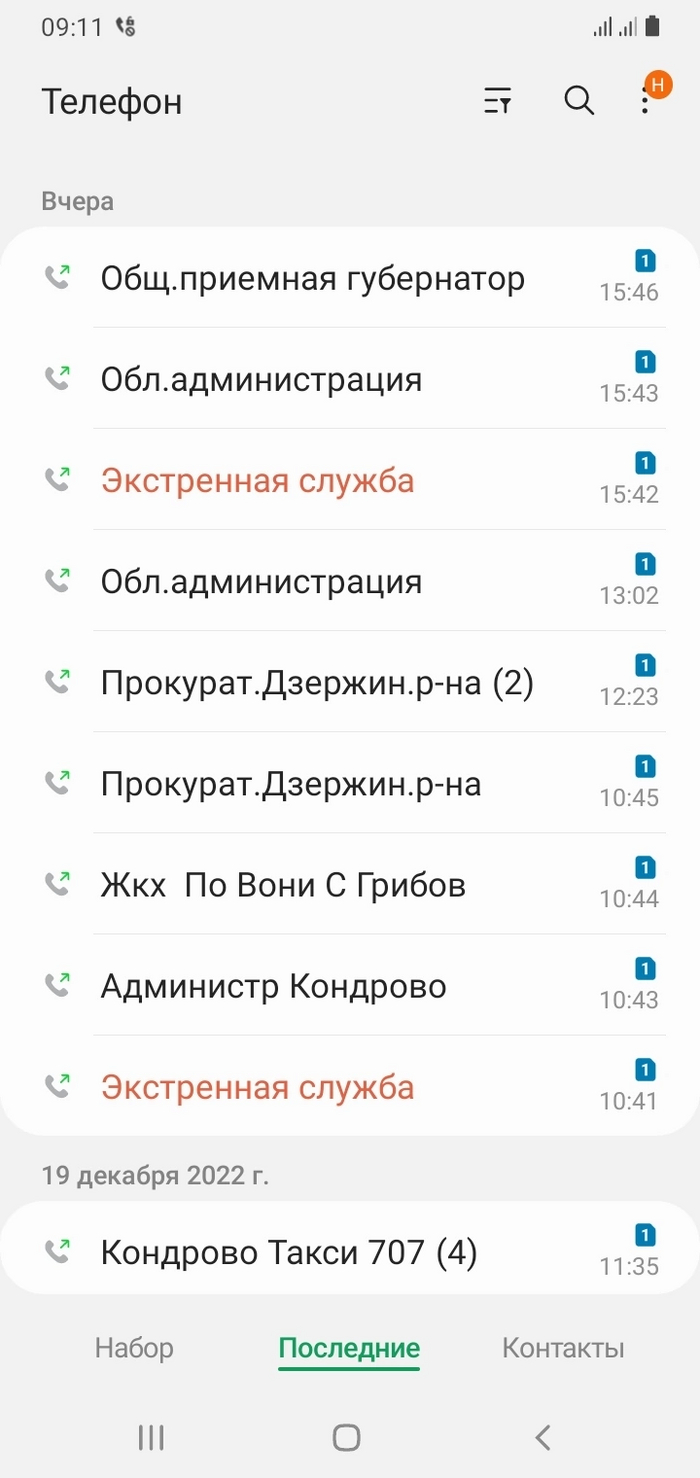
Task: Go to the Контакты tab
Action: point(563,1348)
